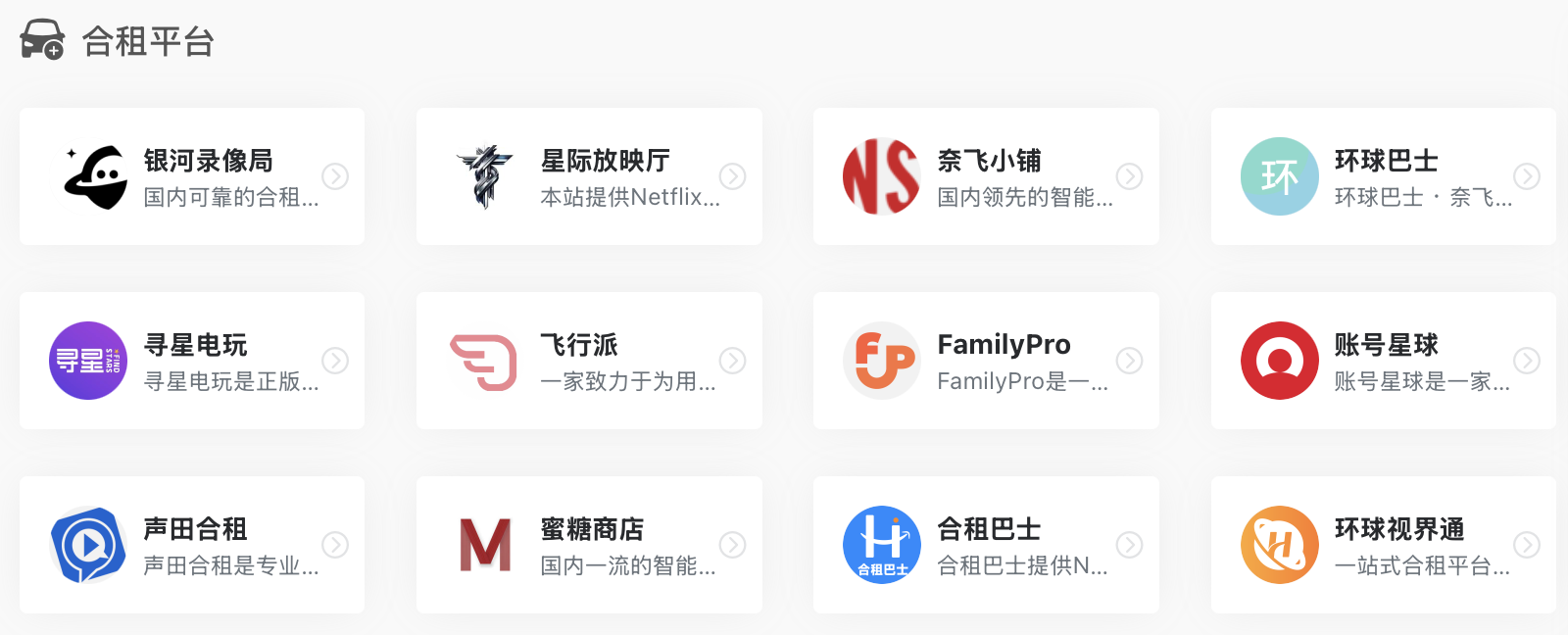Open the 银河录像局 card
Screen dimensions: 1568x635
[192, 176]
